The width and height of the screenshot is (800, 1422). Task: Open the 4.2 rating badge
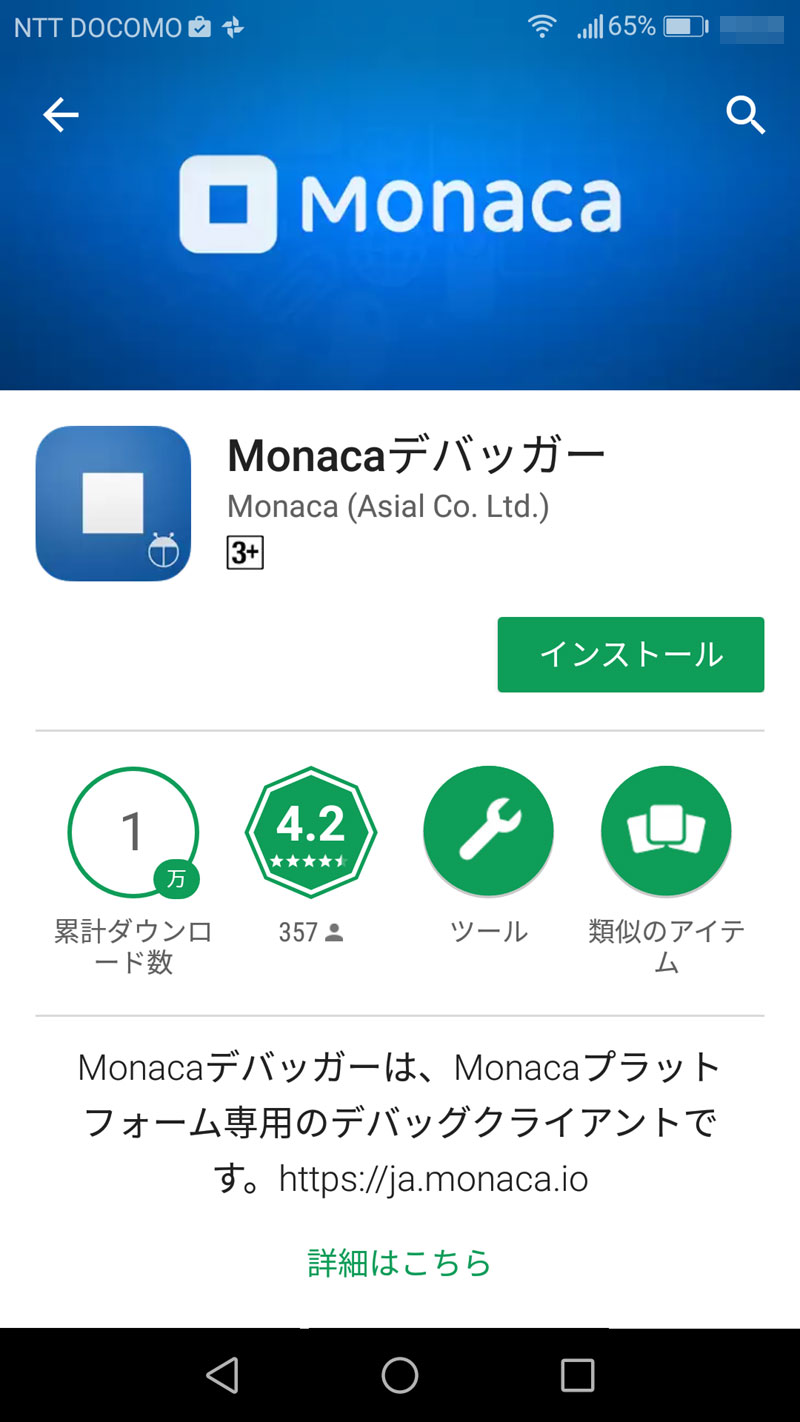coord(311,832)
